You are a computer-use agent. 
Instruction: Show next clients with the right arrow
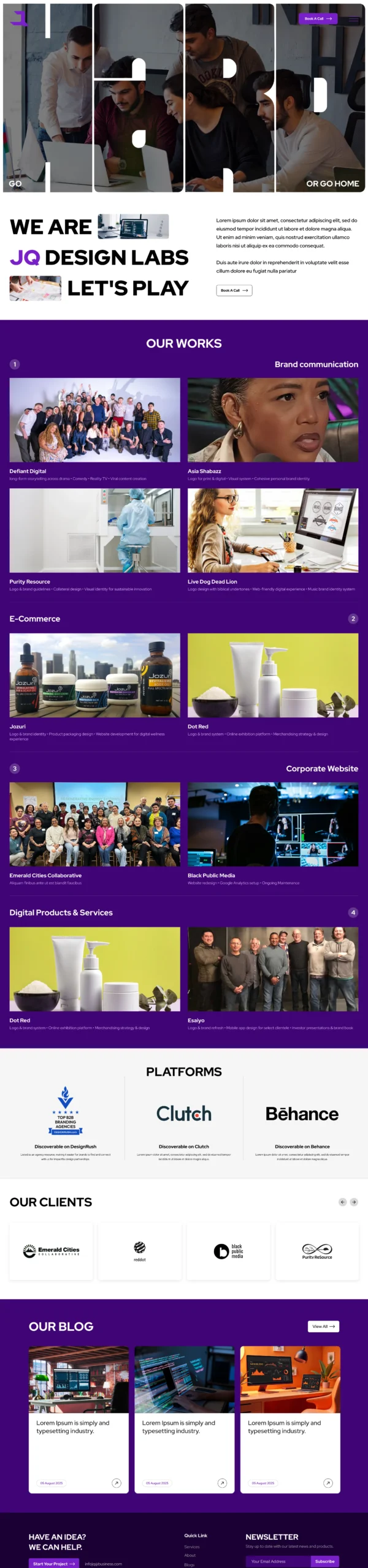(353, 1202)
